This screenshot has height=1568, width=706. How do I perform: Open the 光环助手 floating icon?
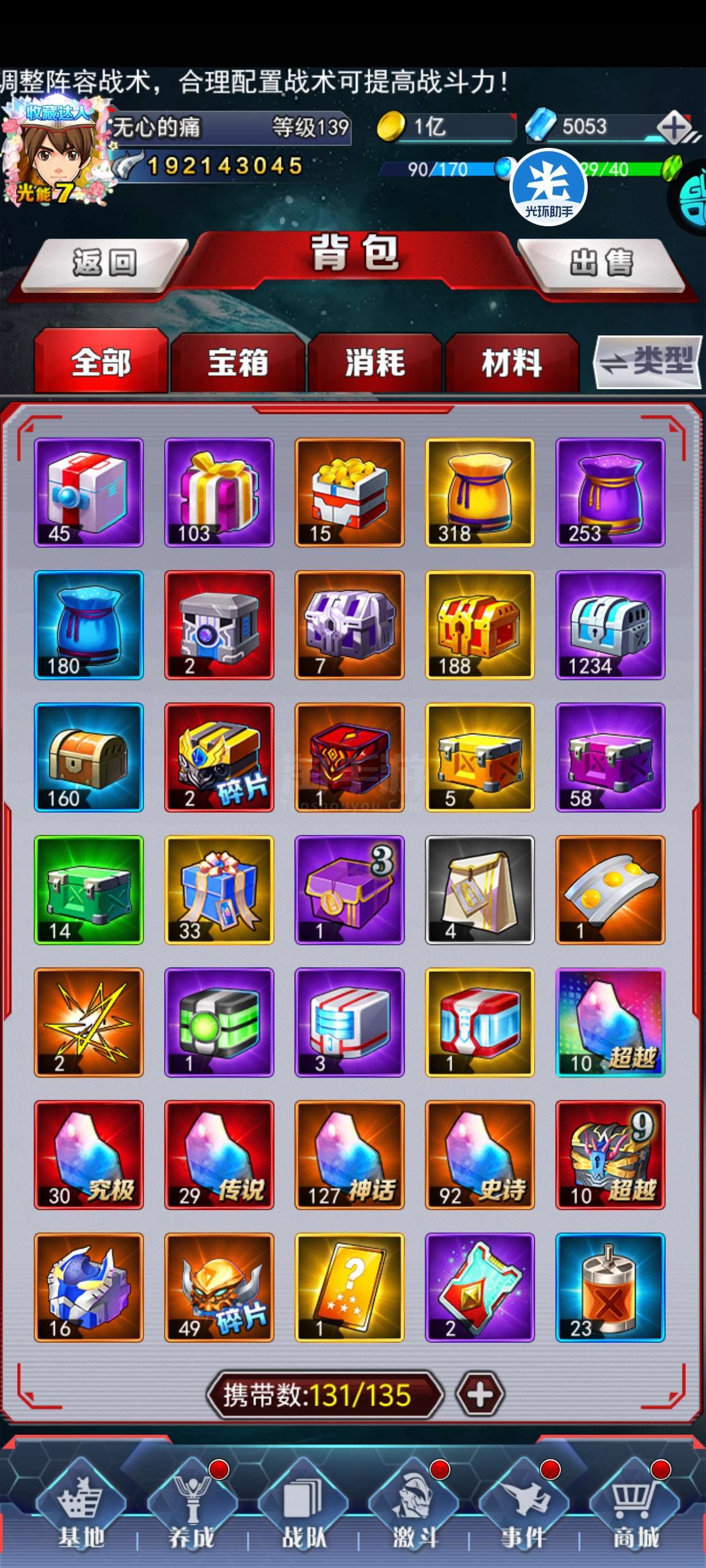click(x=548, y=187)
